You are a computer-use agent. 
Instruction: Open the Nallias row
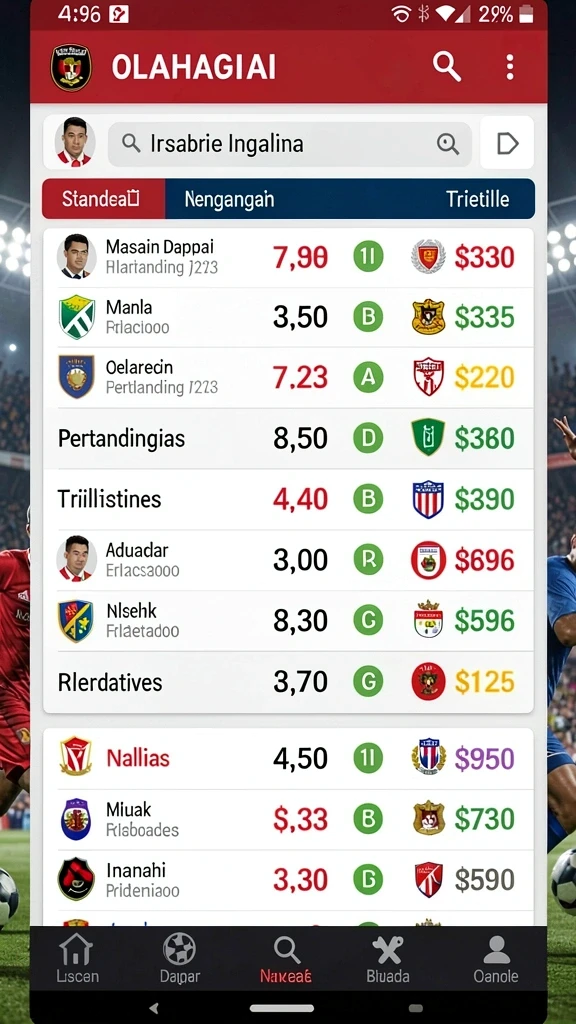pos(288,758)
